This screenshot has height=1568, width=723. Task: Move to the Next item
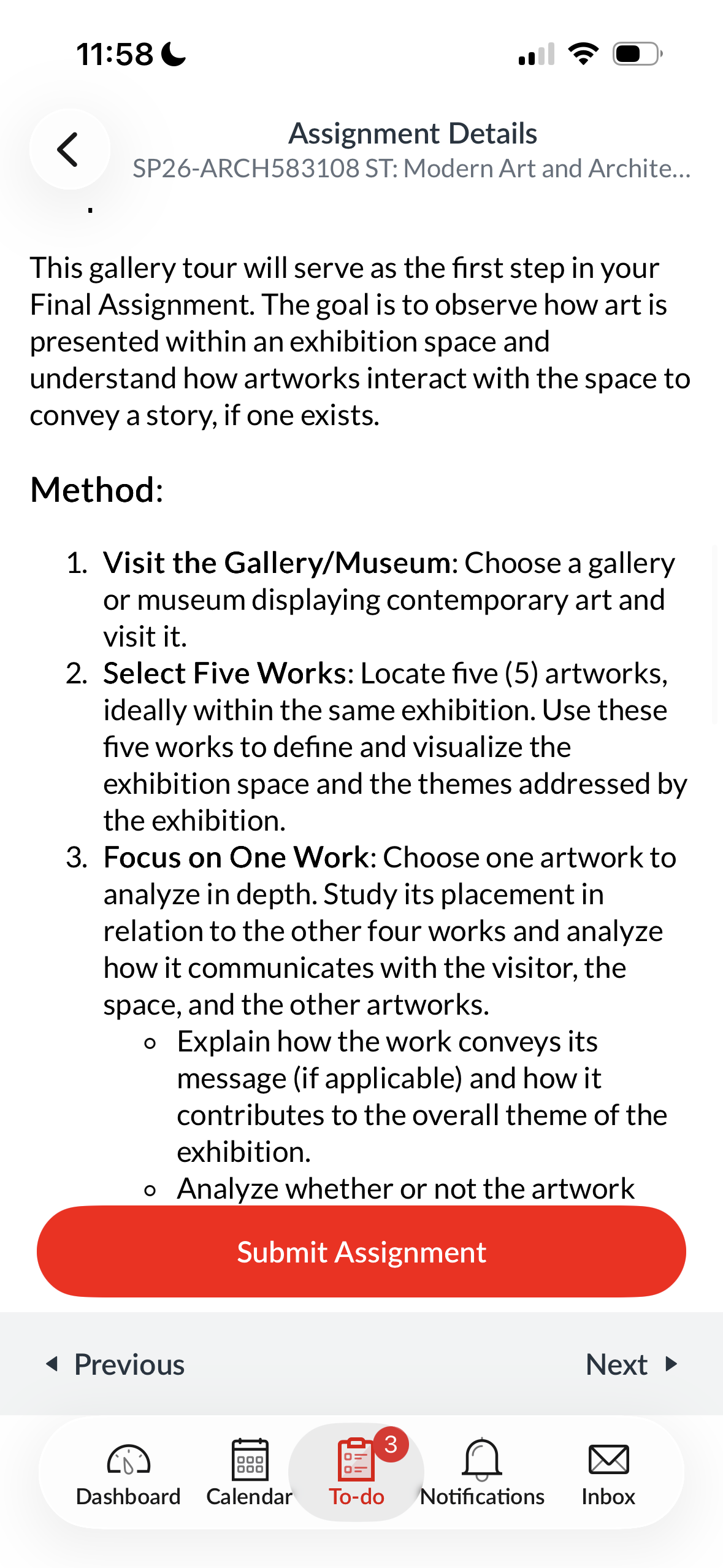point(632,1364)
